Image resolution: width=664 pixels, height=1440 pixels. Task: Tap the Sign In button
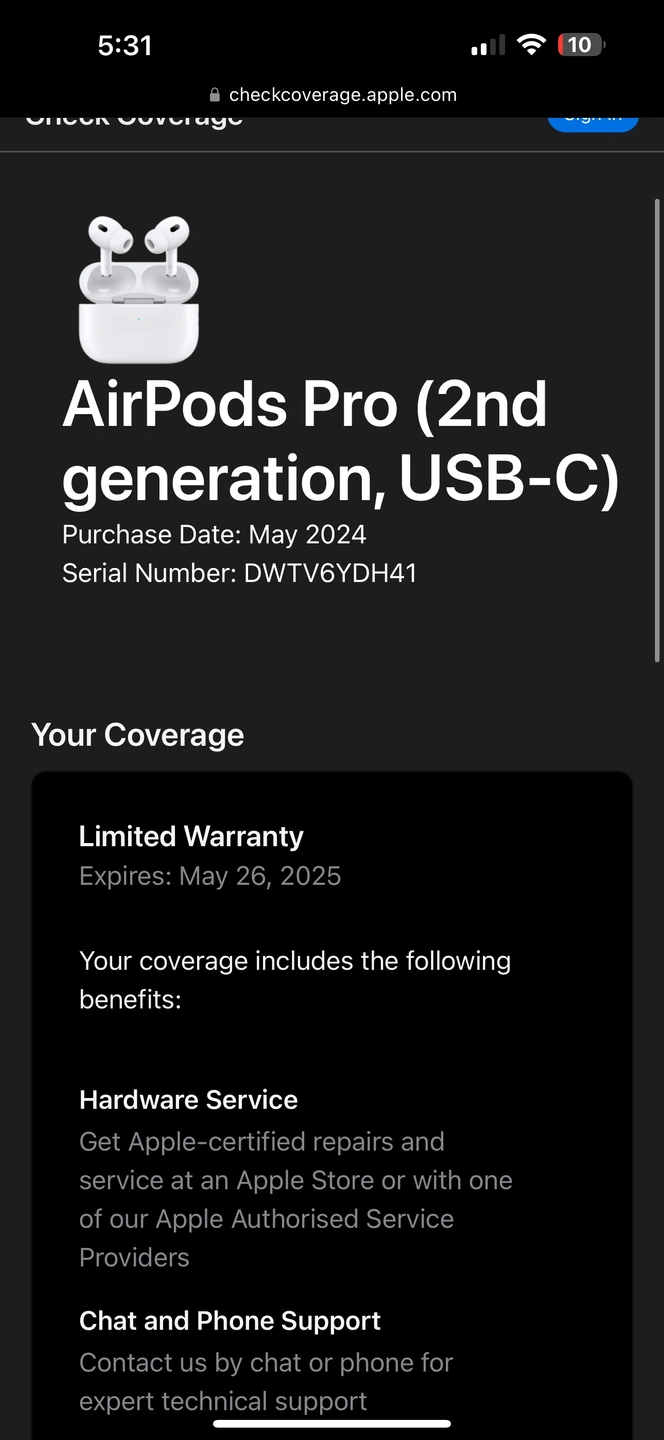point(593,124)
